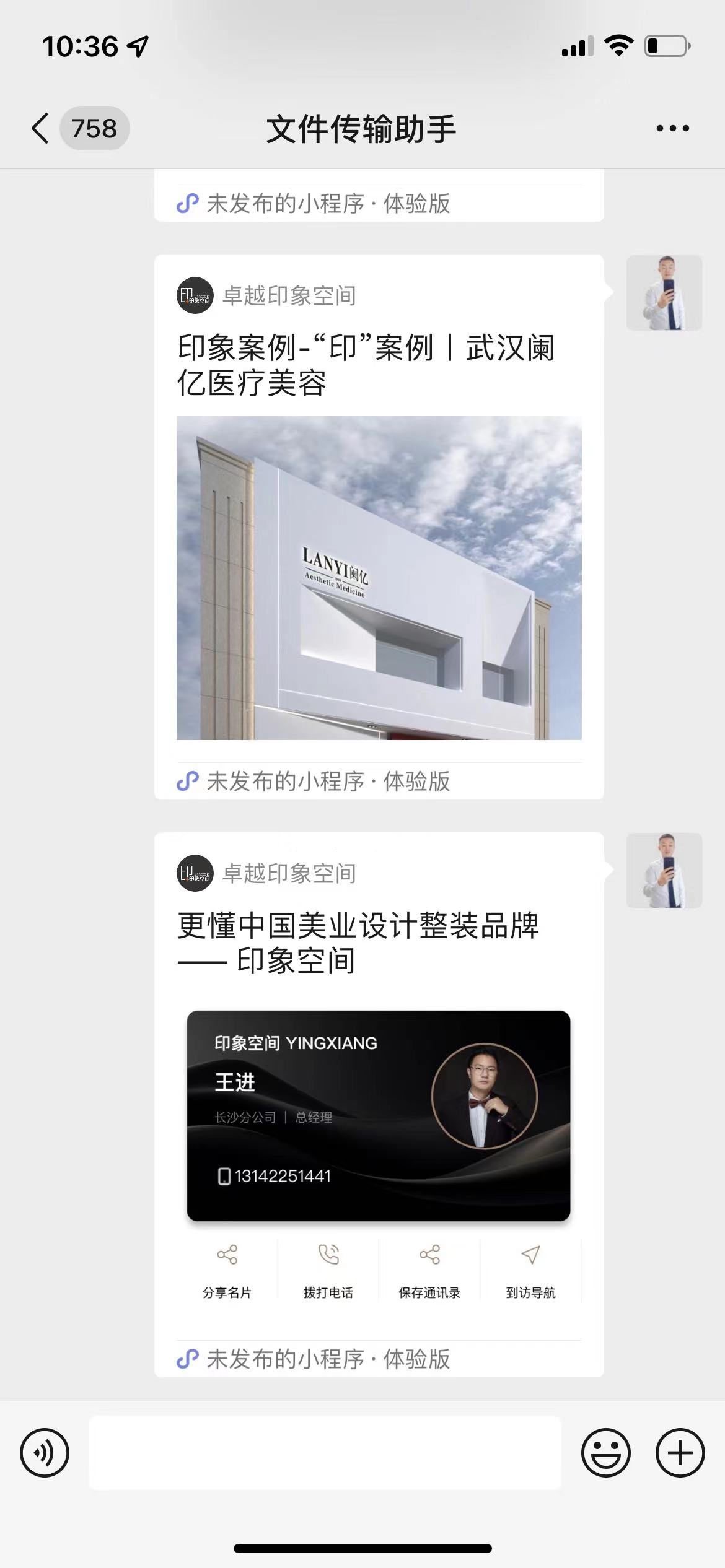Go back to the chat list
Image resolution: width=725 pixels, height=1568 pixels.
click(41, 129)
